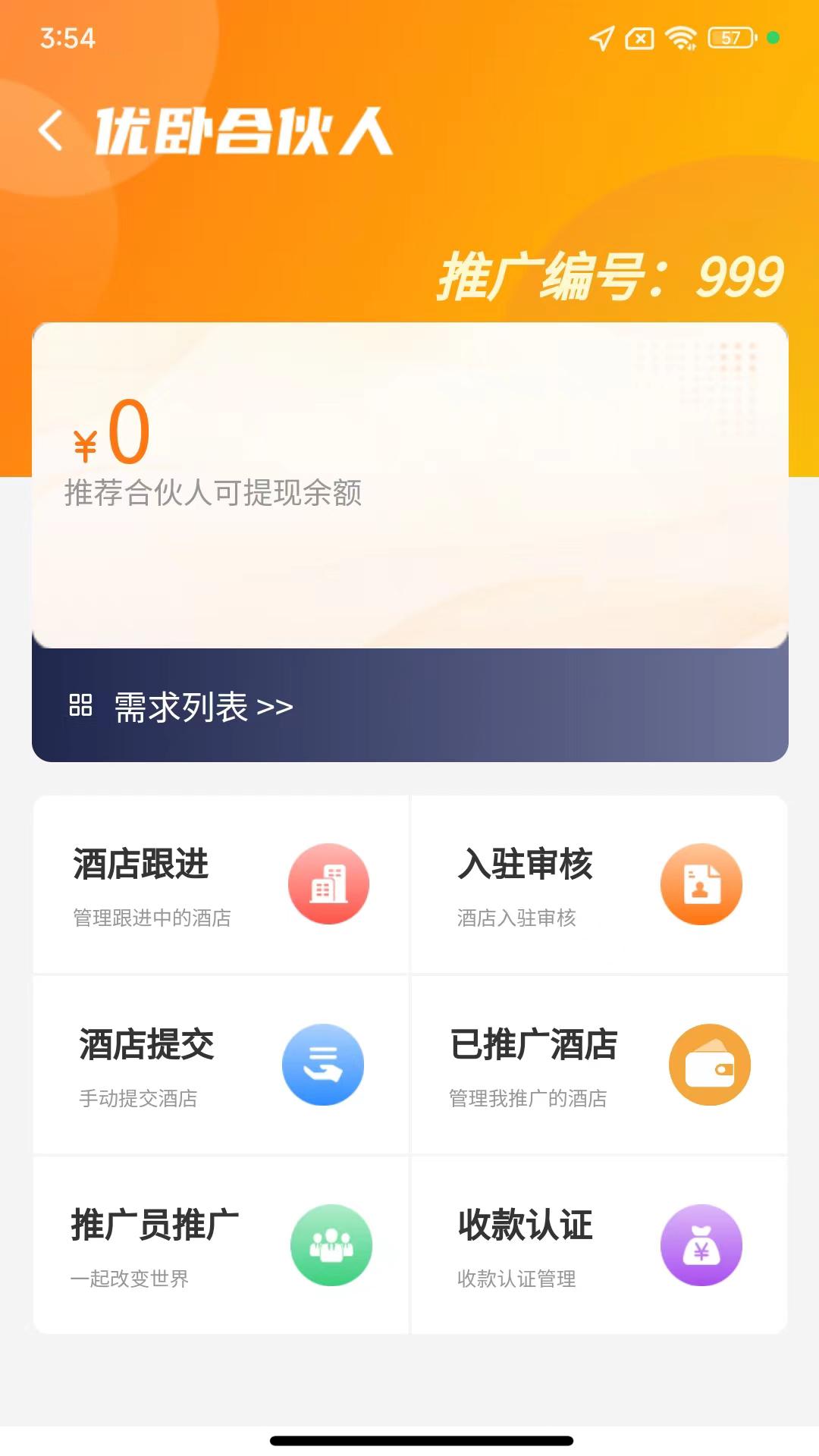Tap the grid icon beside 需求列表
This screenshot has width=819, height=1456.
click(81, 706)
